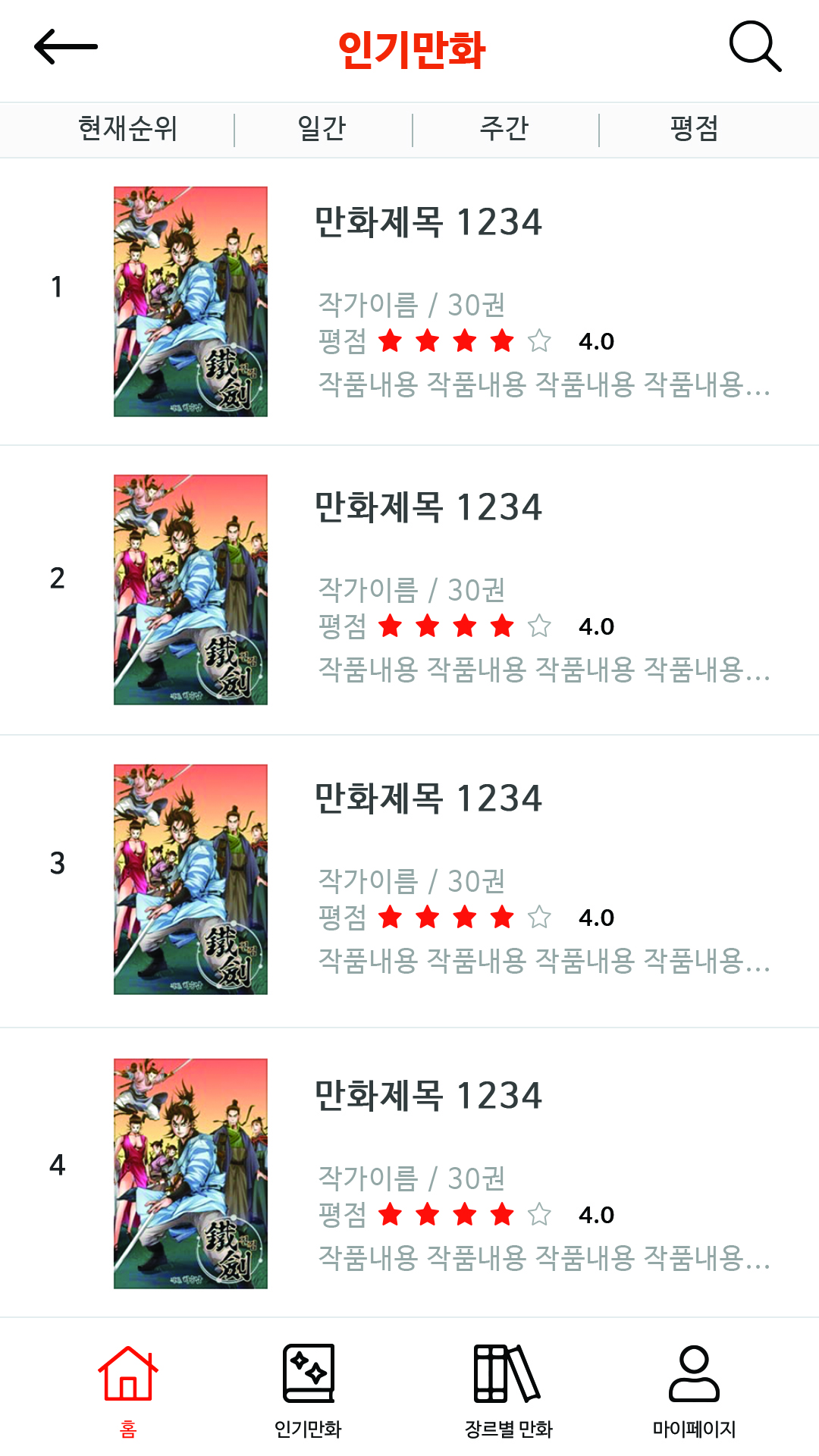The height and width of the screenshot is (1456, 819).
Task: Open the manhwa ranked number 2
Action: [409, 590]
